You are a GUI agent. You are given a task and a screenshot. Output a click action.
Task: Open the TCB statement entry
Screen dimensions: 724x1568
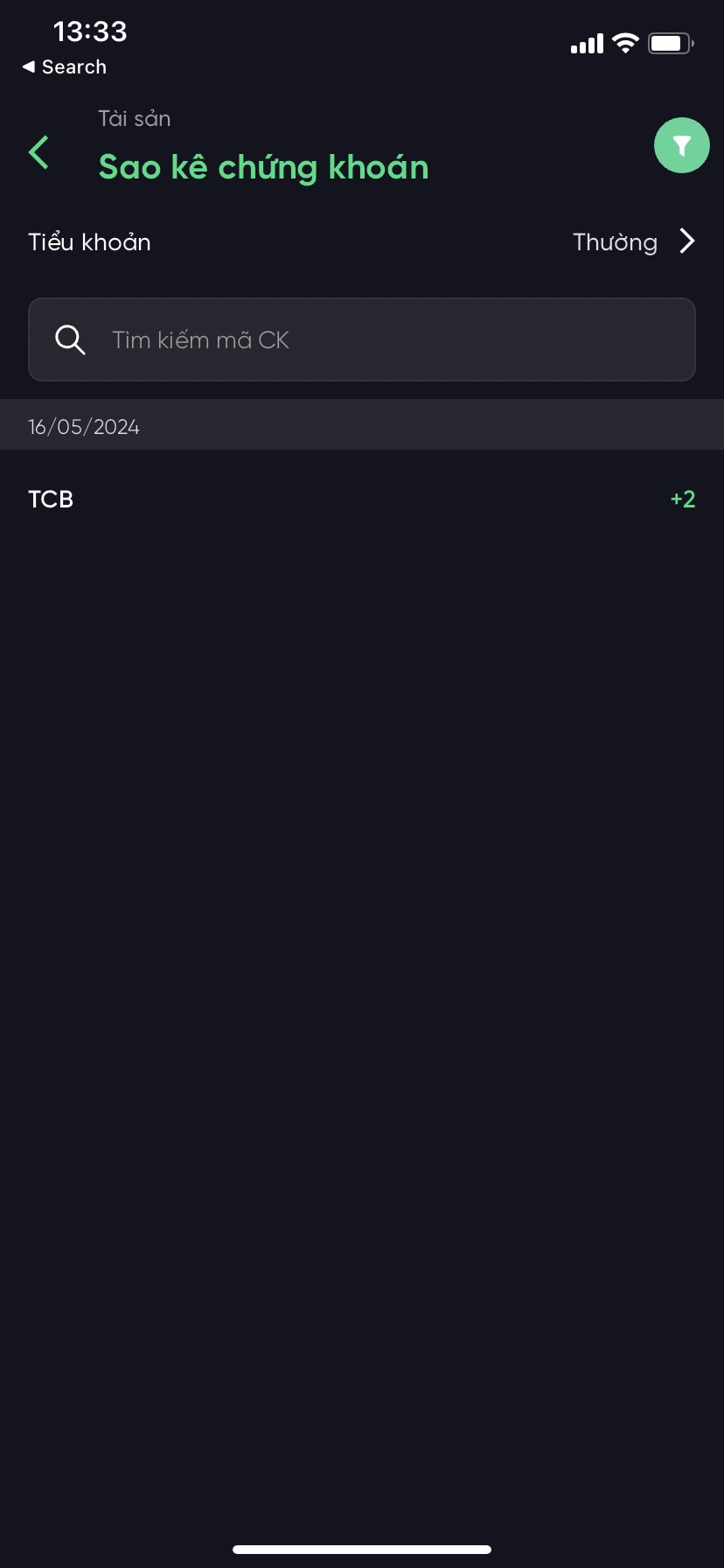coord(362,499)
